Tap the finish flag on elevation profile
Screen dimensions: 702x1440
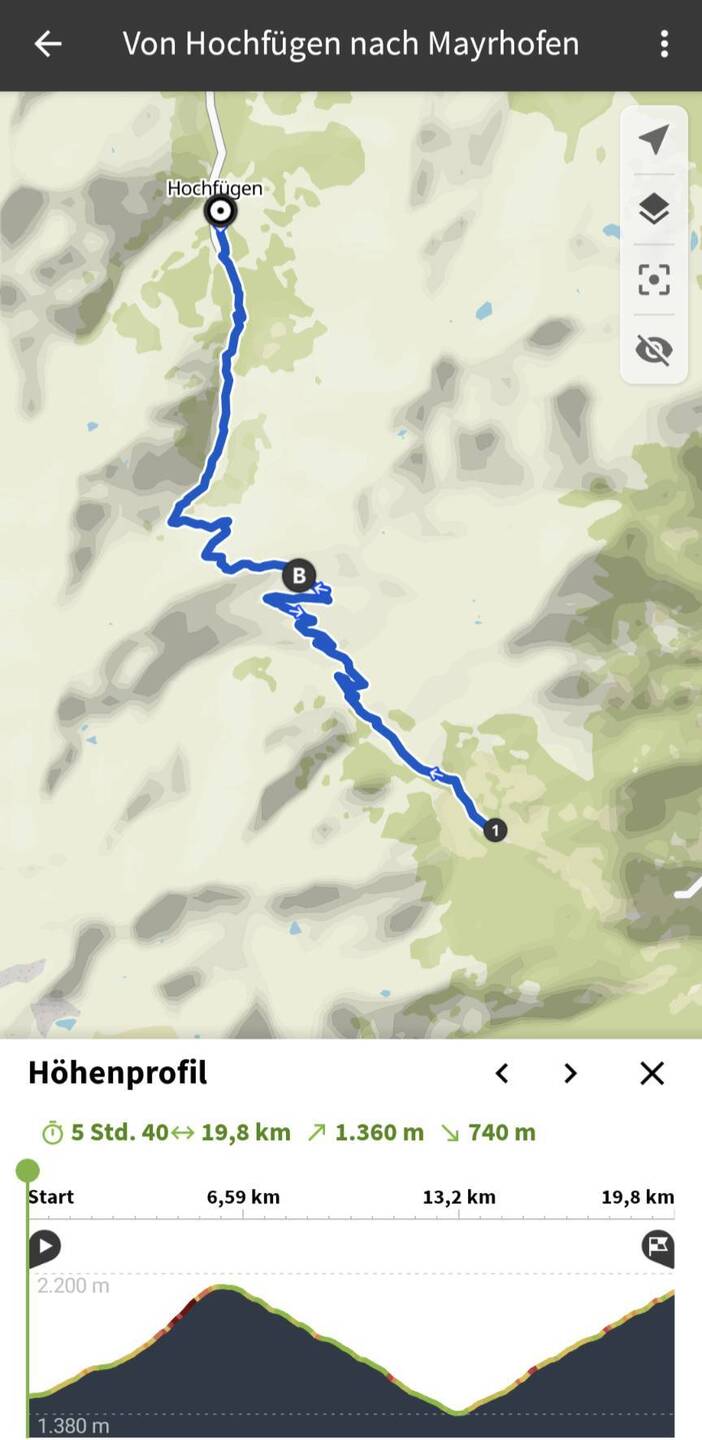[657, 1248]
